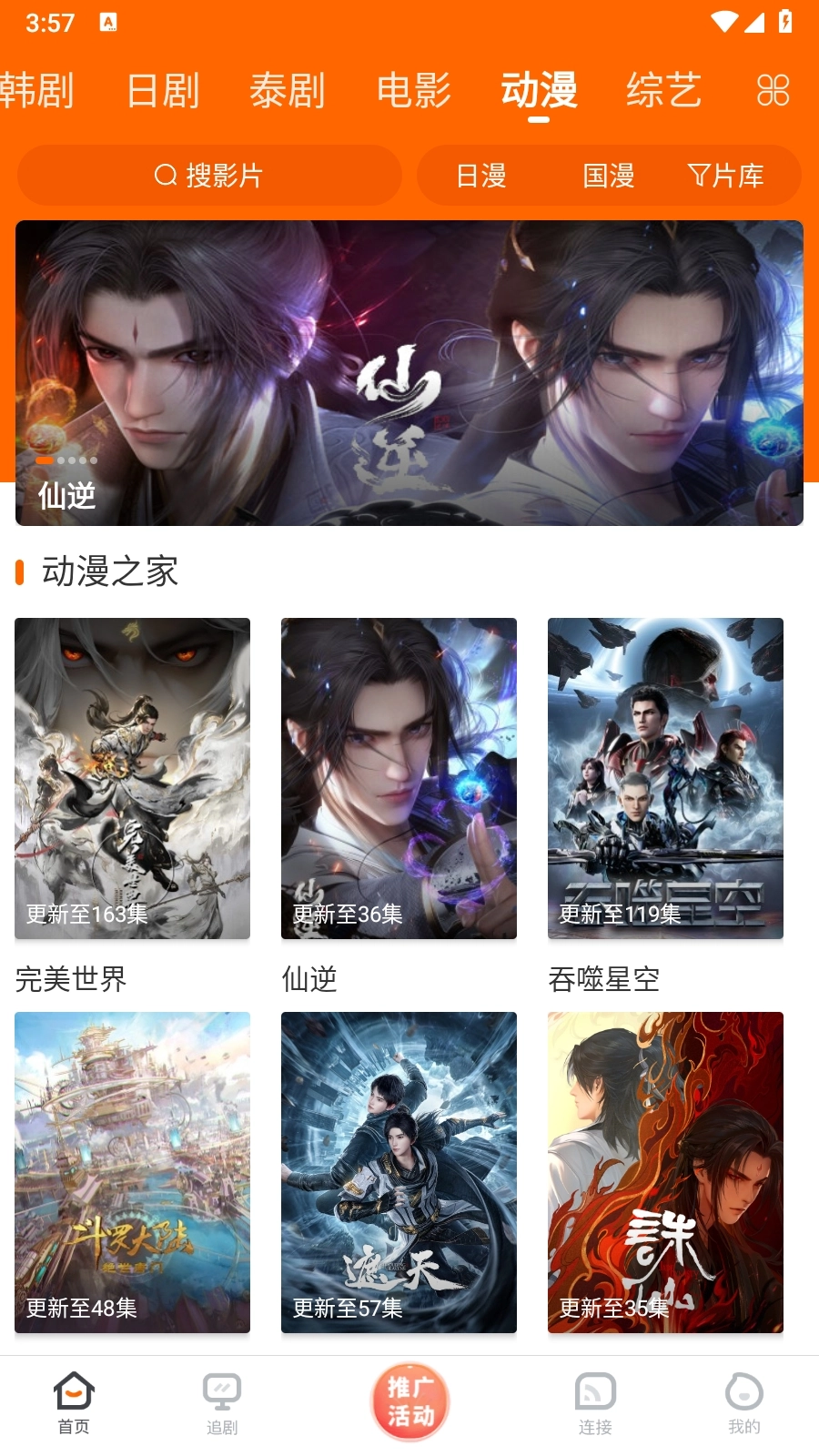Open 完美世界 anime card
This screenshot has width=819, height=1456.
pos(132,779)
